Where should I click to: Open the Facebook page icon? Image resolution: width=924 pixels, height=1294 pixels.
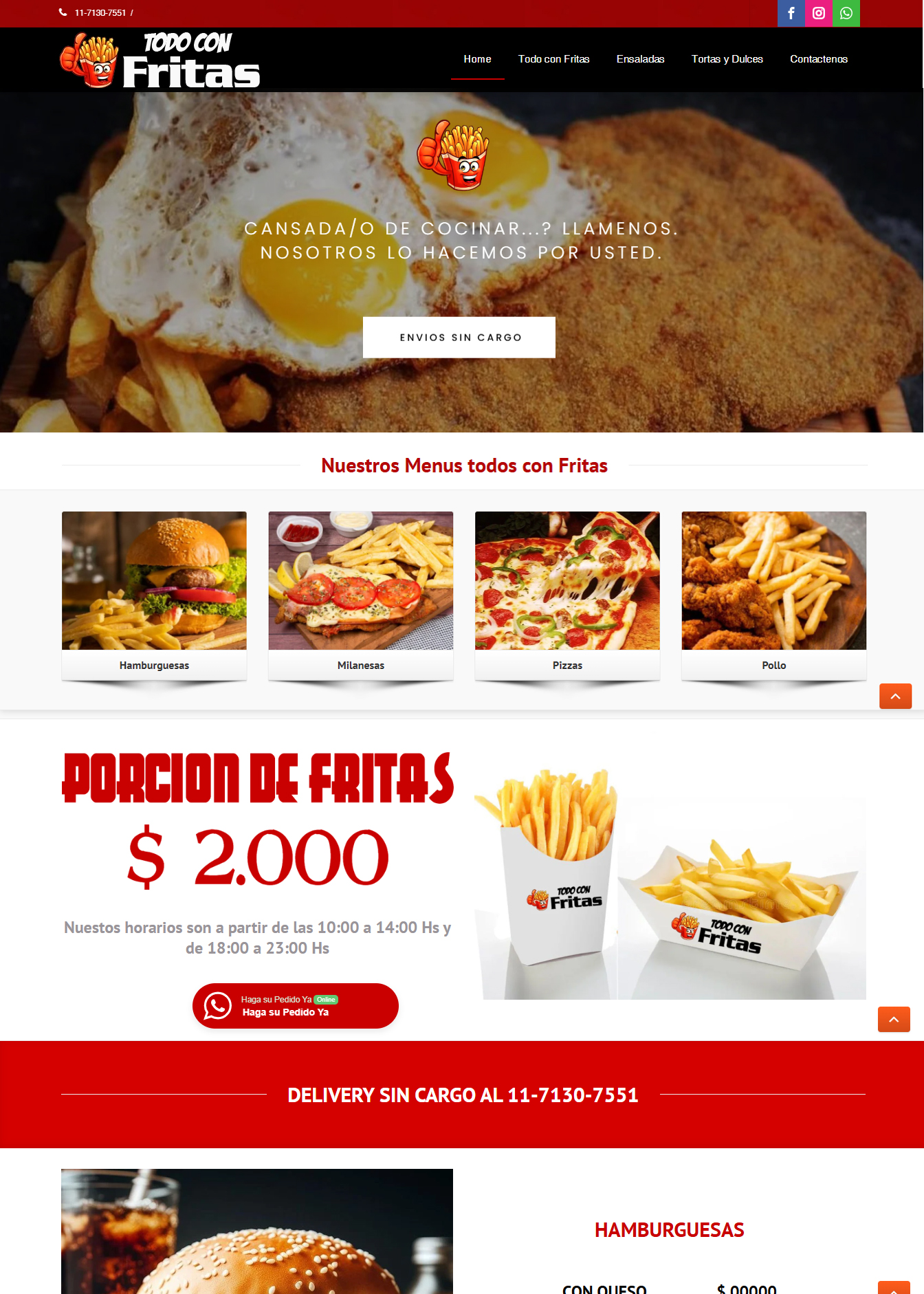[x=791, y=13]
